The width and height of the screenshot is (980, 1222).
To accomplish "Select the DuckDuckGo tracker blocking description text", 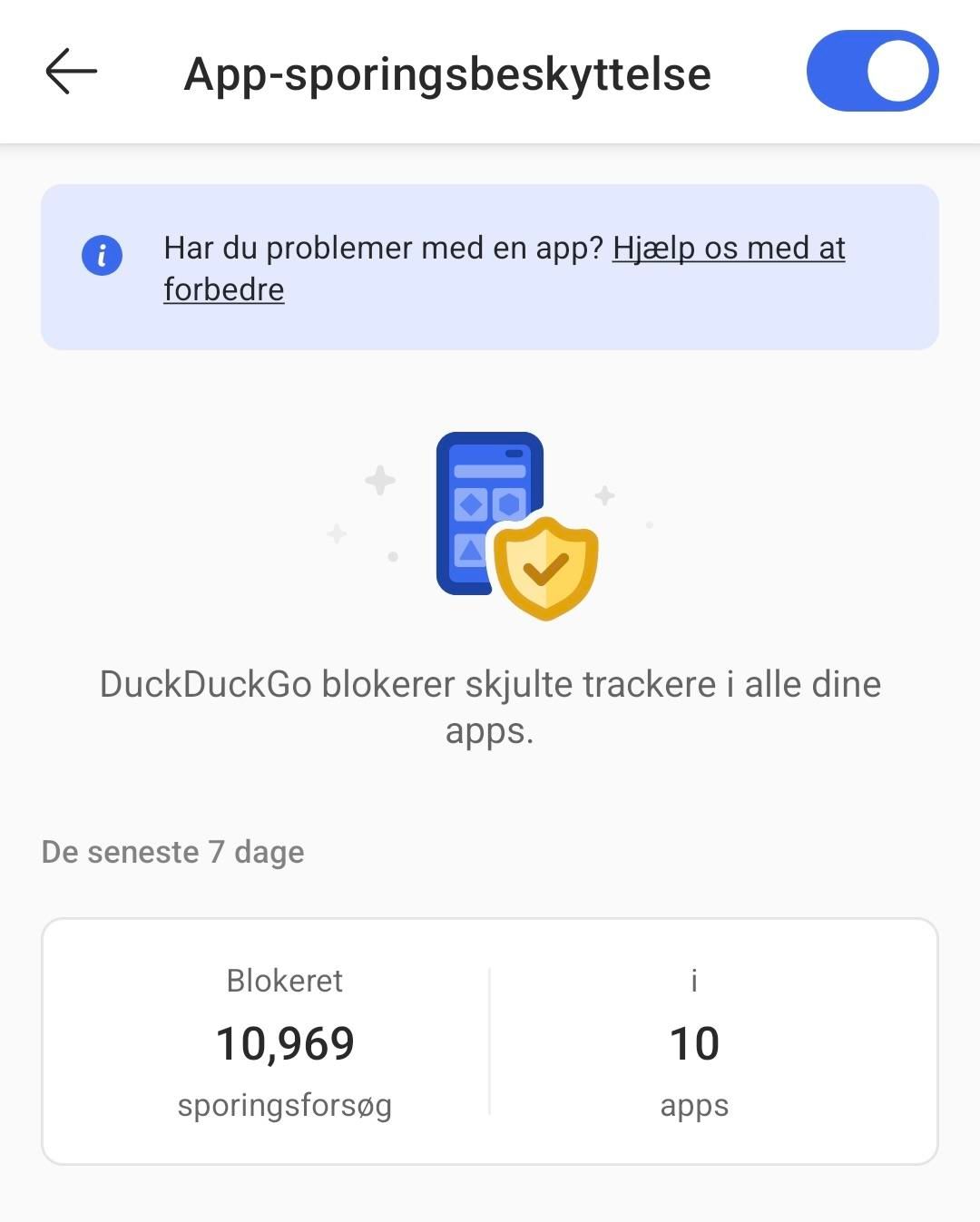I will (x=490, y=706).
